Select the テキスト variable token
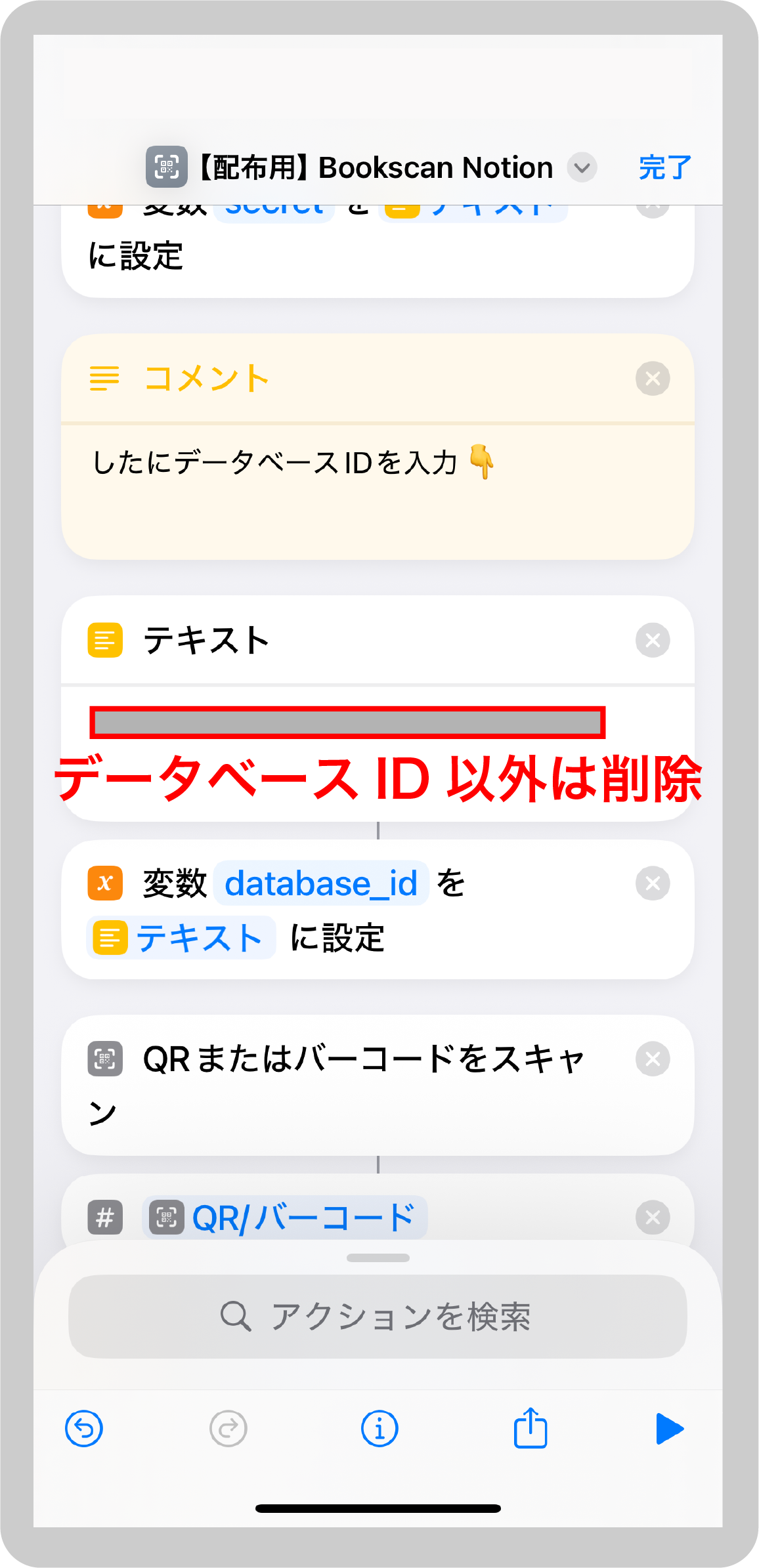The image size is (759, 1568). pos(181,937)
